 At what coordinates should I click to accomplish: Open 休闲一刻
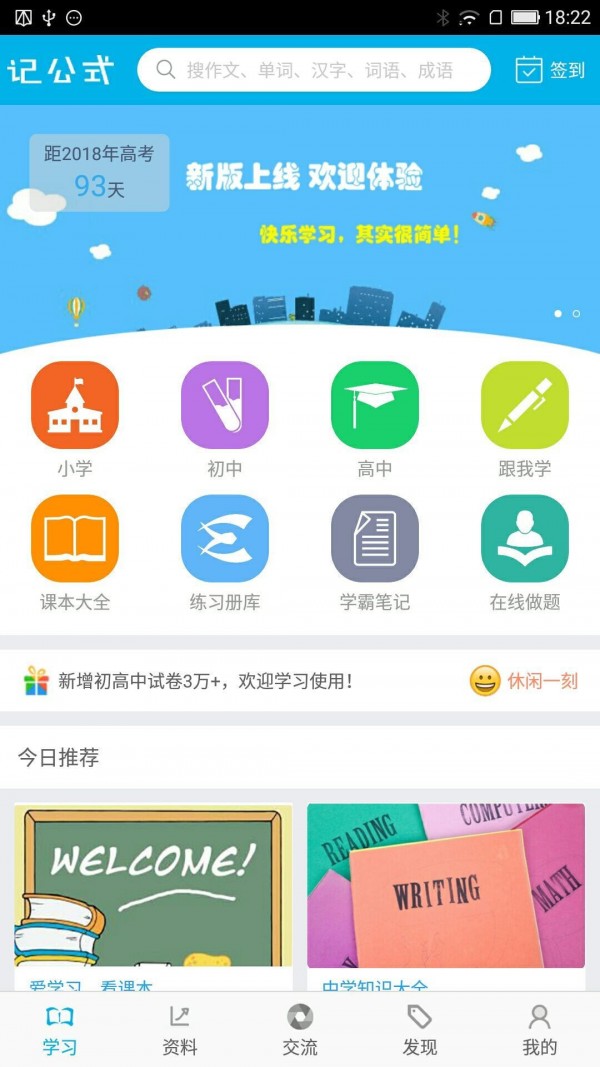524,682
